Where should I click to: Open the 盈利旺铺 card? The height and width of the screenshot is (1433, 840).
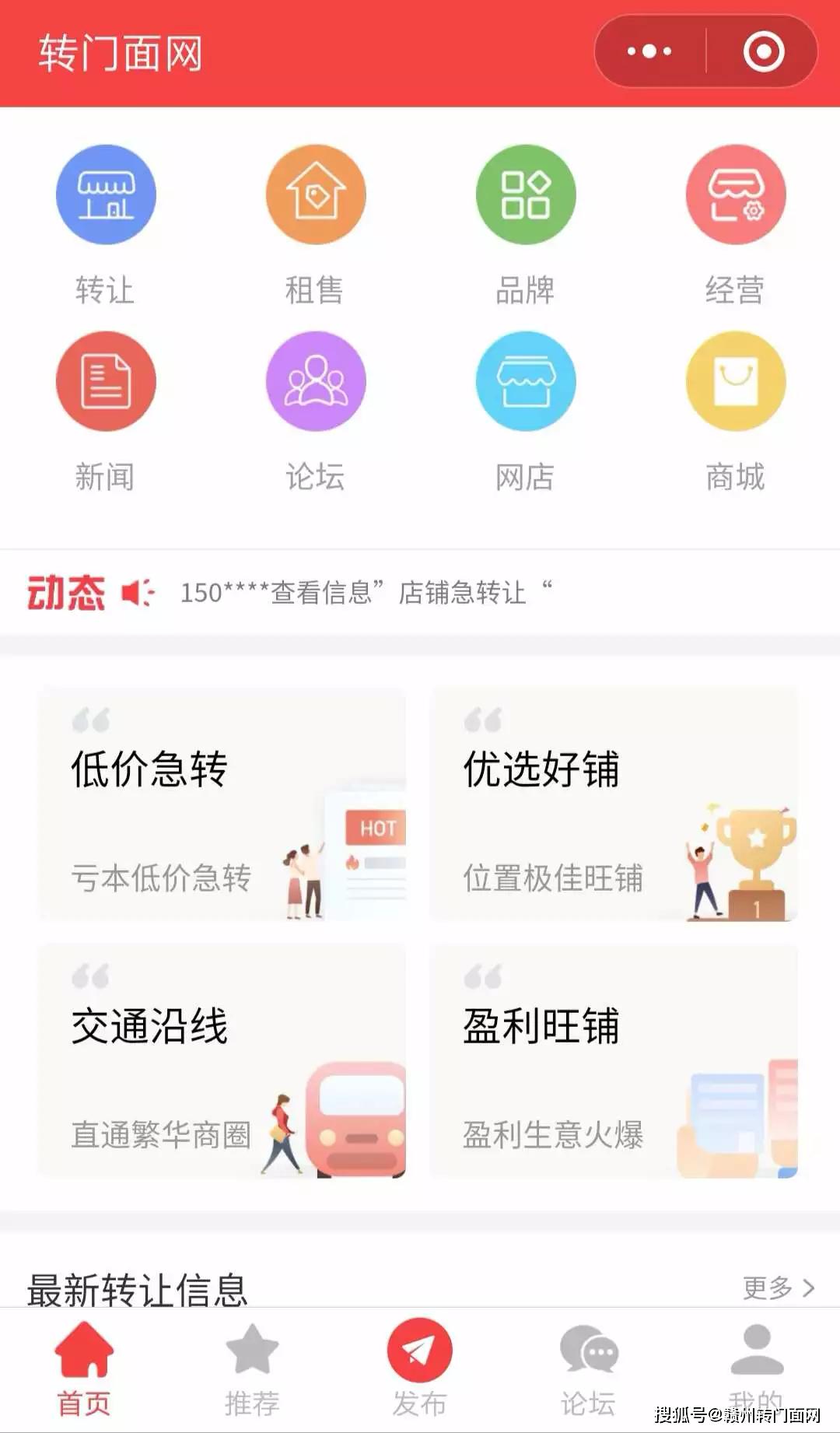[x=614, y=1061]
